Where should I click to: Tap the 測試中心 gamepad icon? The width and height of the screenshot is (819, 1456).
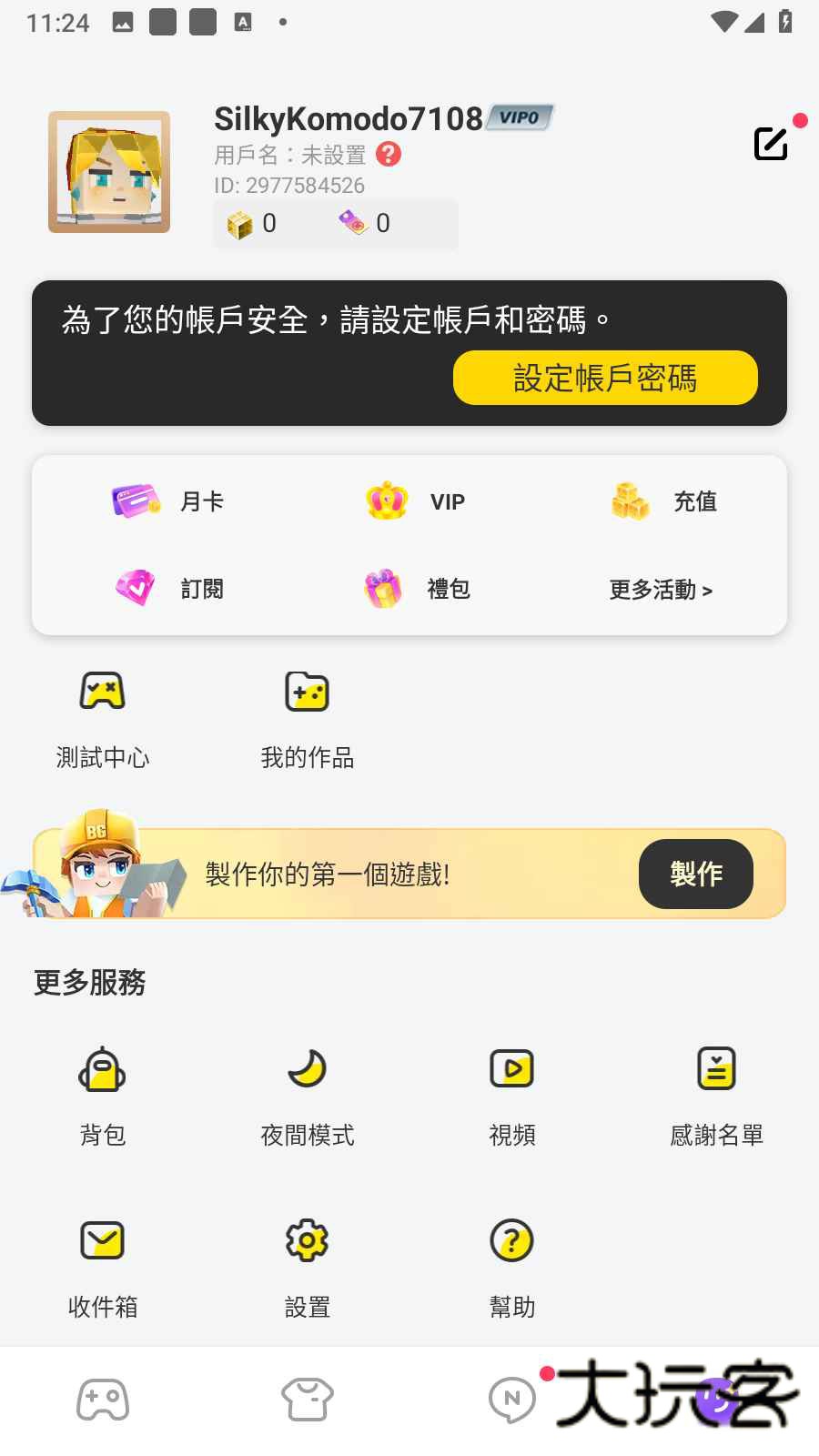(x=103, y=693)
